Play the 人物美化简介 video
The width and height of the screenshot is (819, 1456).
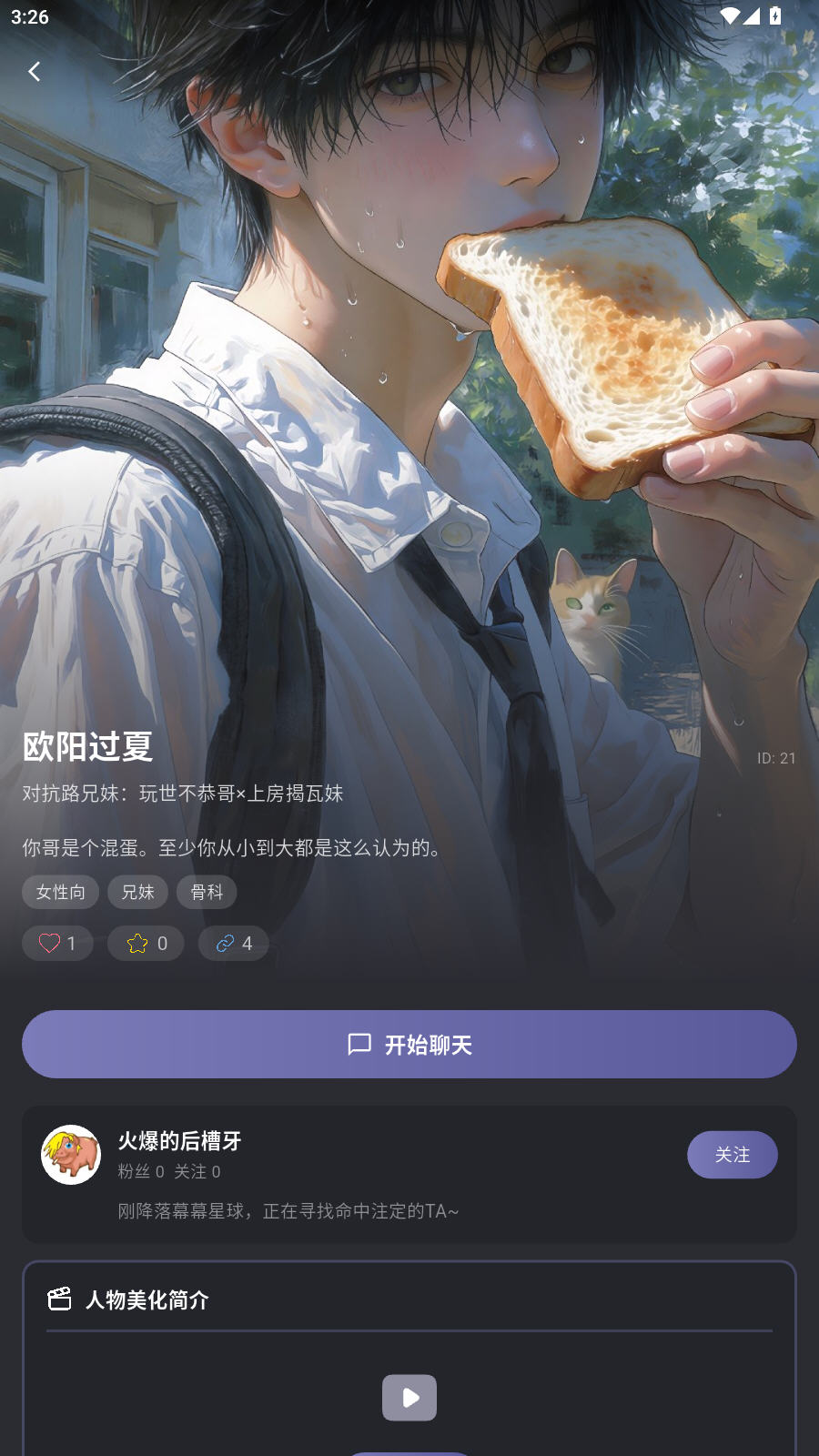[x=409, y=1397]
